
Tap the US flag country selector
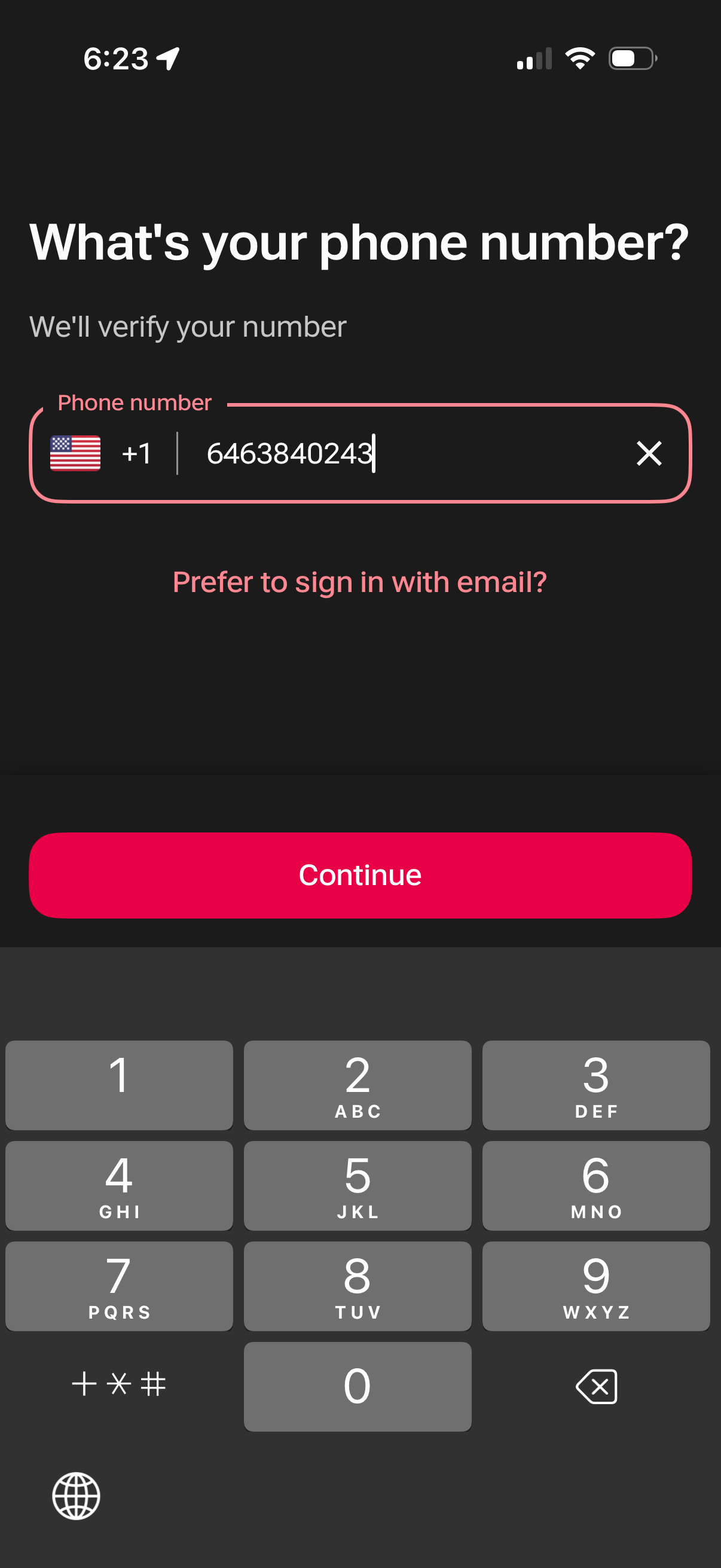pos(75,453)
